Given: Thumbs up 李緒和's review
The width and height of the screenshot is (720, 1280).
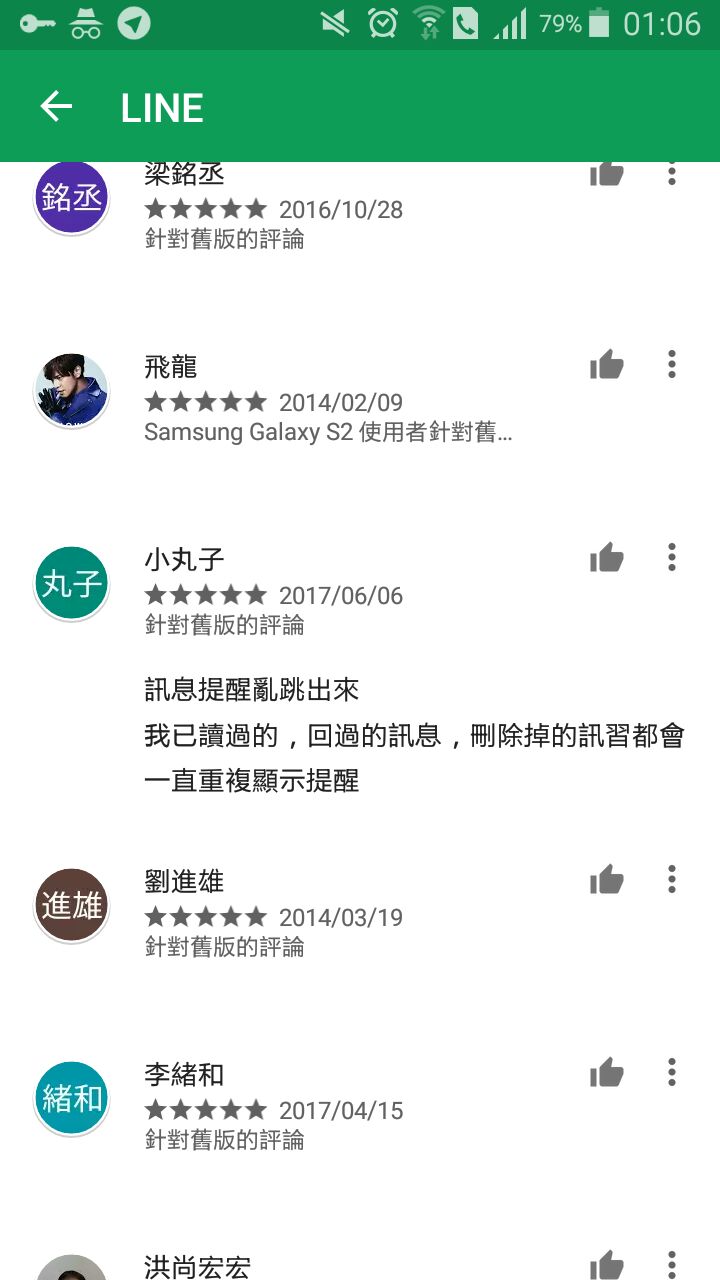Looking at the screenshot, I should click(606, 1073).
